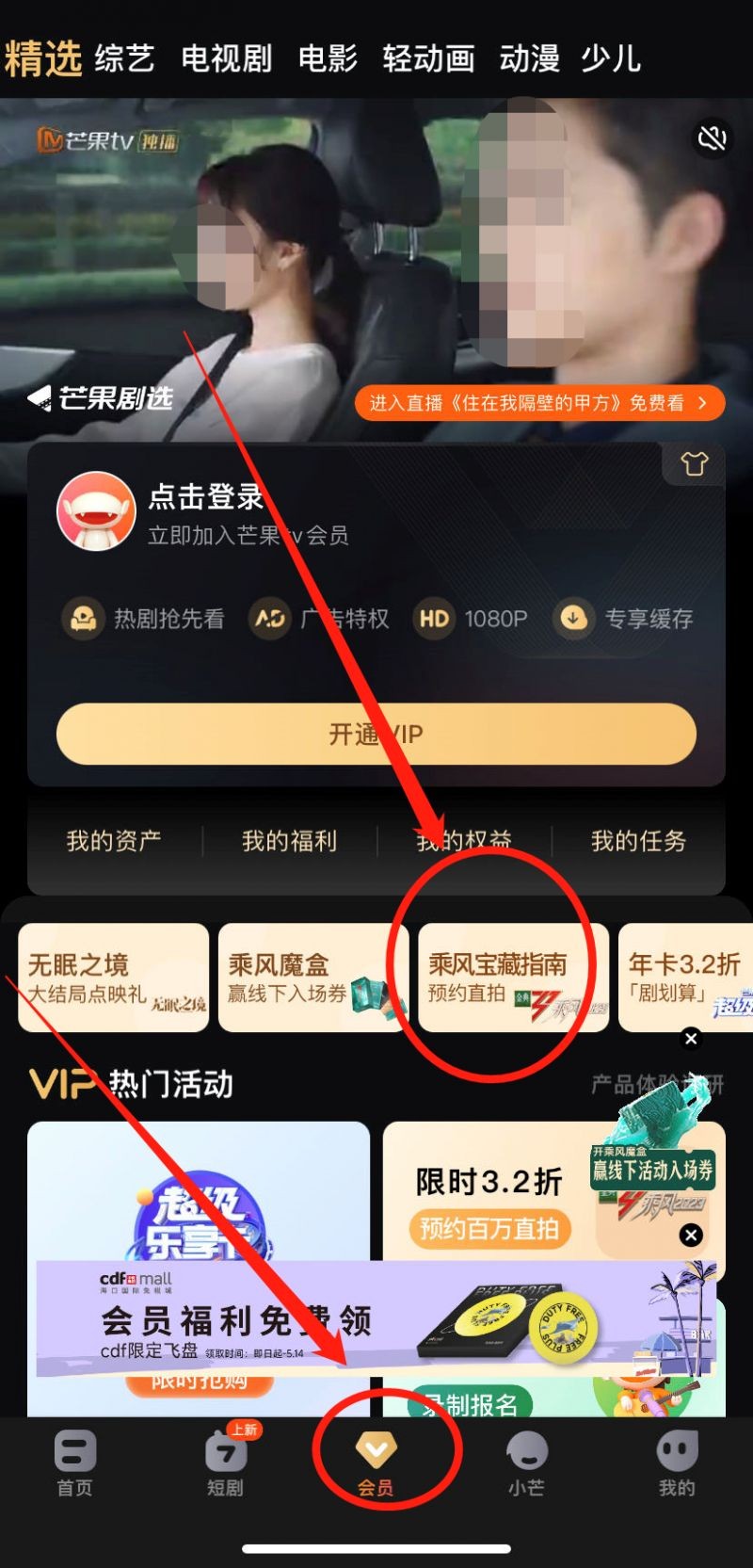Select the 电影 tab
753x1568 pixels.
pos(328,58)
